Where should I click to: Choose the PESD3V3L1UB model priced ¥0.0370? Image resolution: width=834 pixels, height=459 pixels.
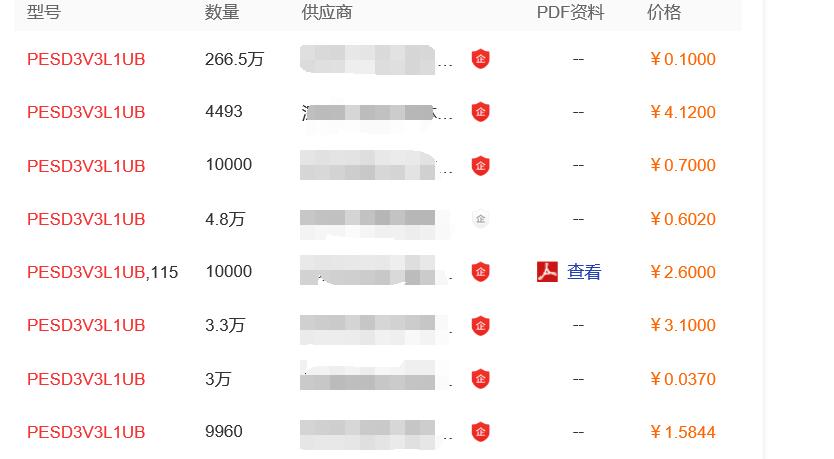86,379
